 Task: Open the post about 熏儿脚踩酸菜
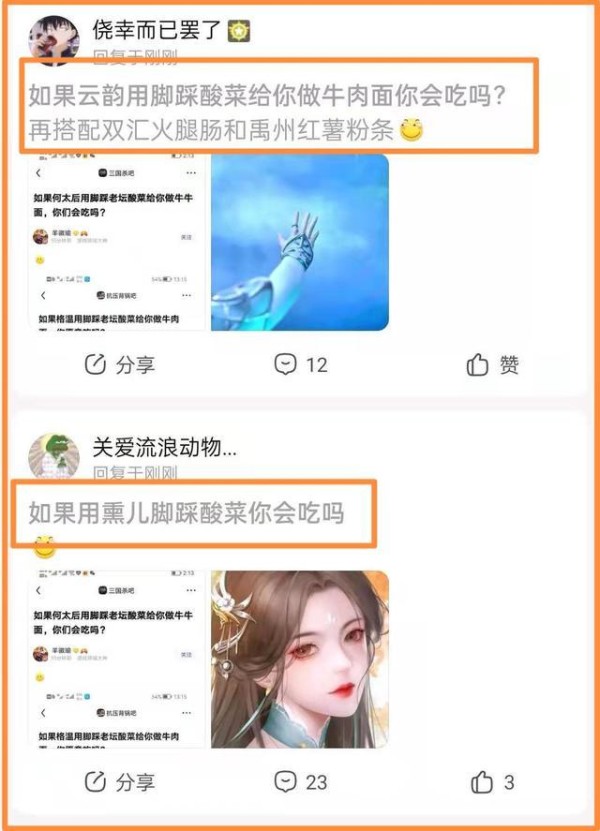pyautogui.click(x=186, y=514)
